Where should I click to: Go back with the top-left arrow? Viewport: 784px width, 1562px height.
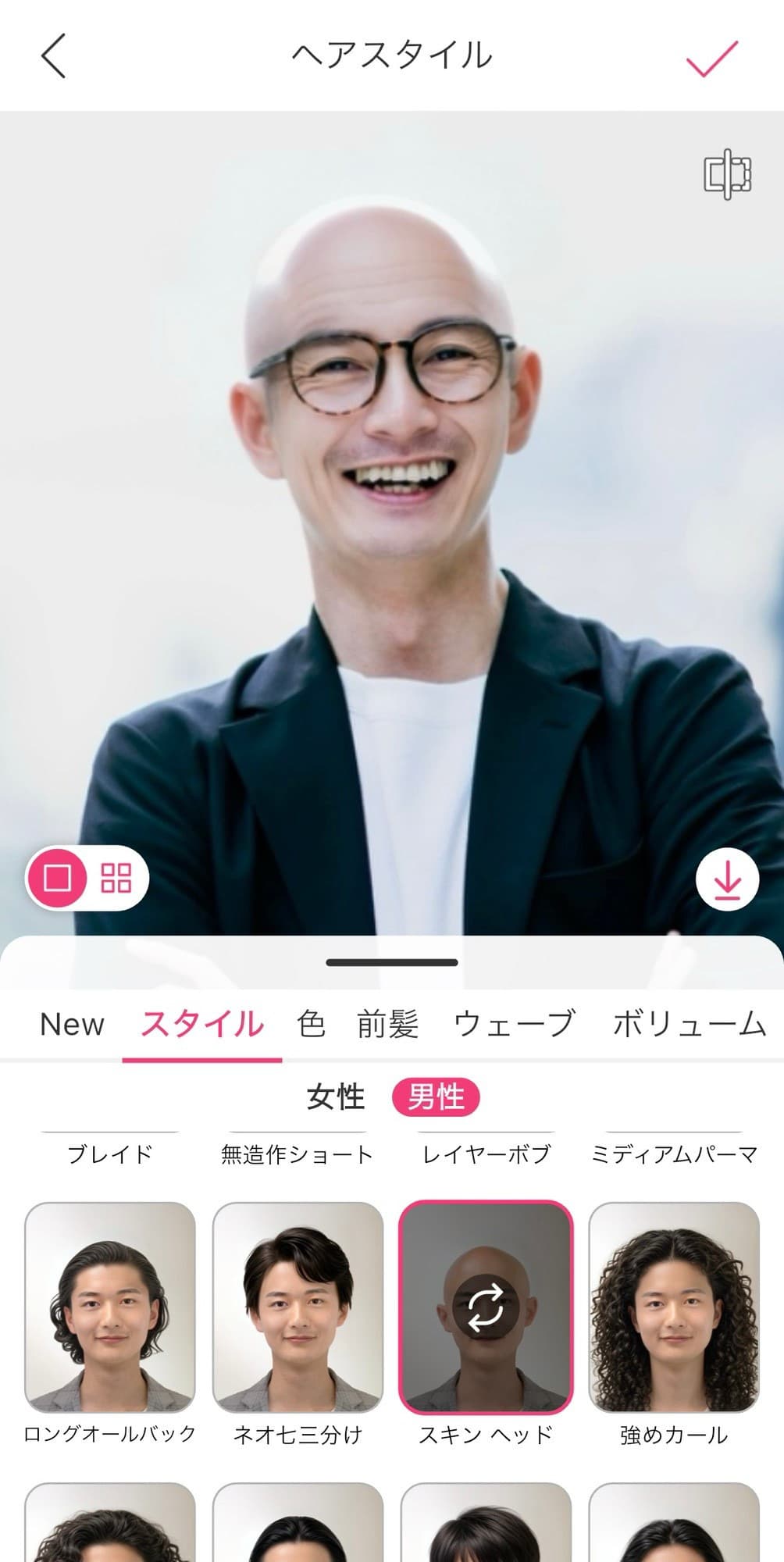[x=53, y=56]
